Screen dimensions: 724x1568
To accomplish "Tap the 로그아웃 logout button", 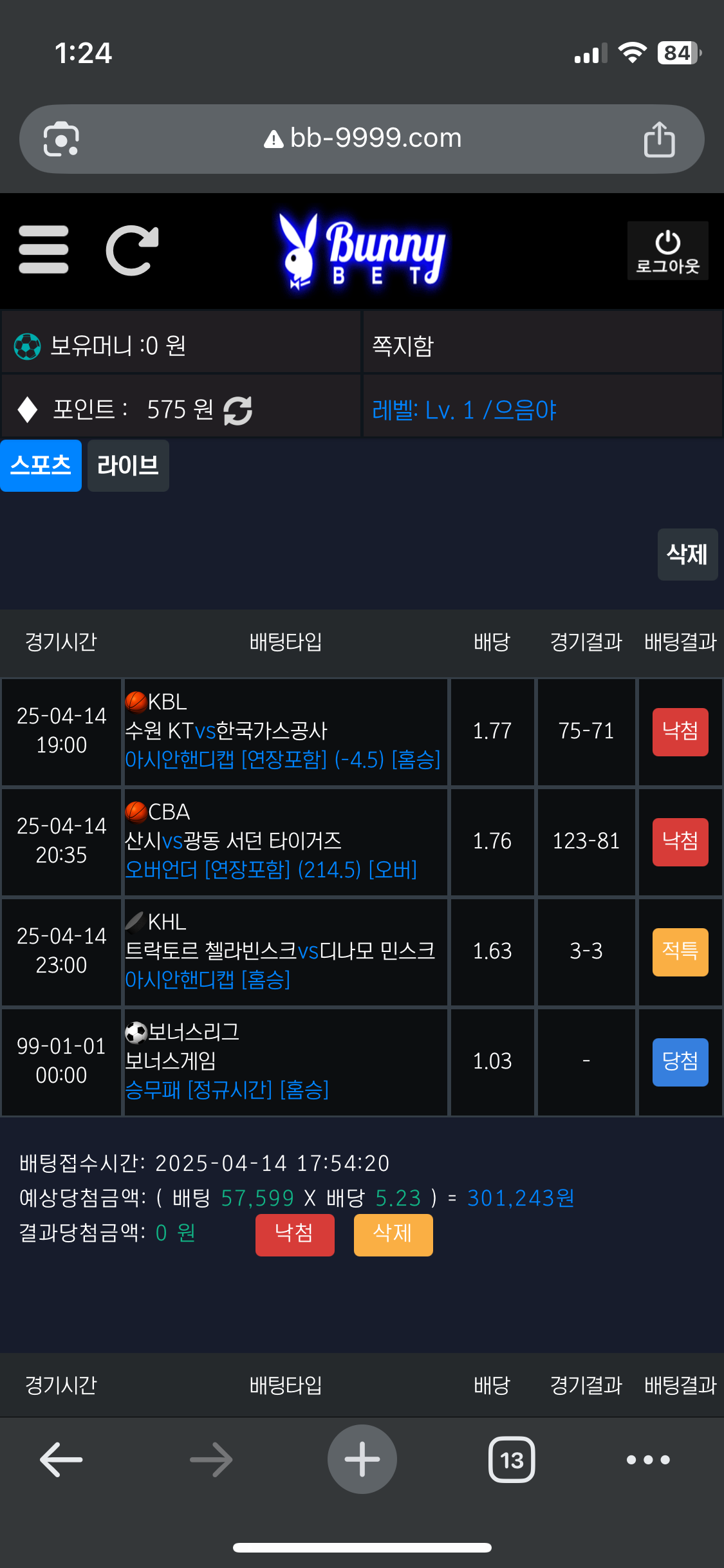I will (x=667, y=251).
